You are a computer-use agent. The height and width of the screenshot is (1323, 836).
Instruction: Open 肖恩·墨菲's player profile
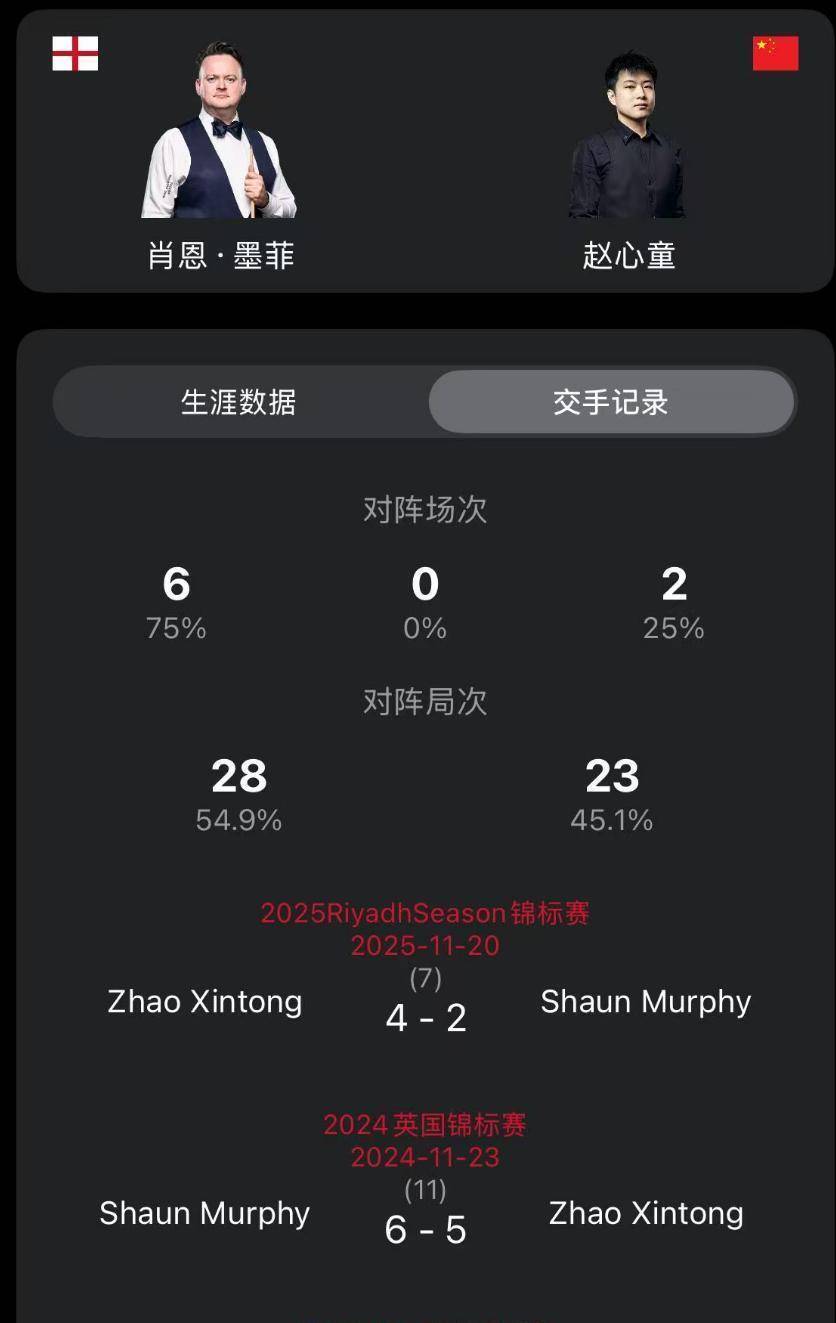[220, 150]
